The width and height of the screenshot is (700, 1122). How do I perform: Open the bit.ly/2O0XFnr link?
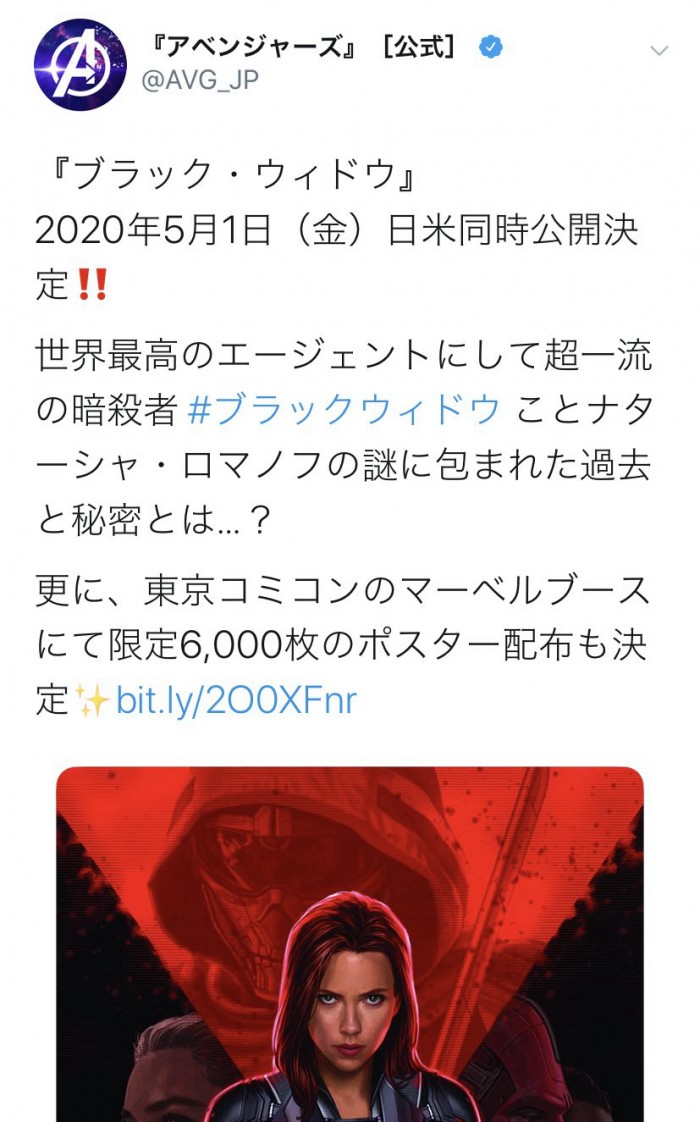pyautogui.click(x=236, y=700)
